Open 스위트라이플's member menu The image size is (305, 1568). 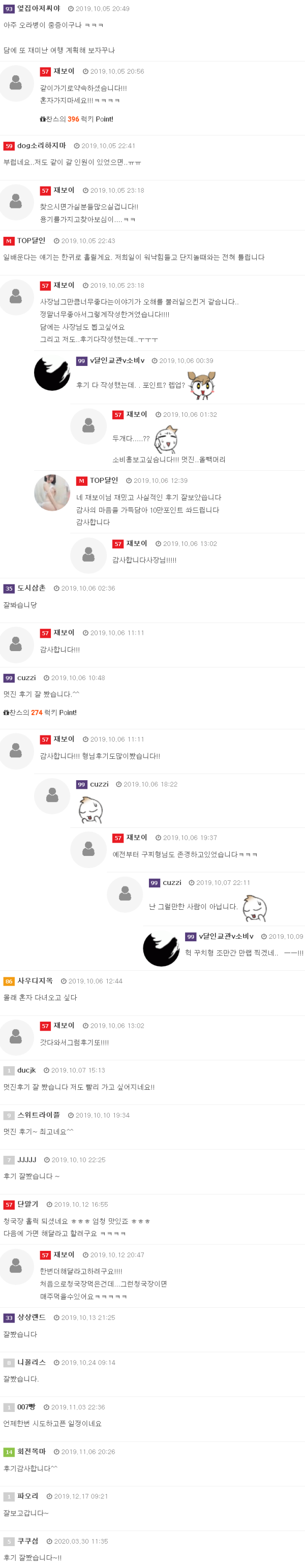[x=38, y=1115]
